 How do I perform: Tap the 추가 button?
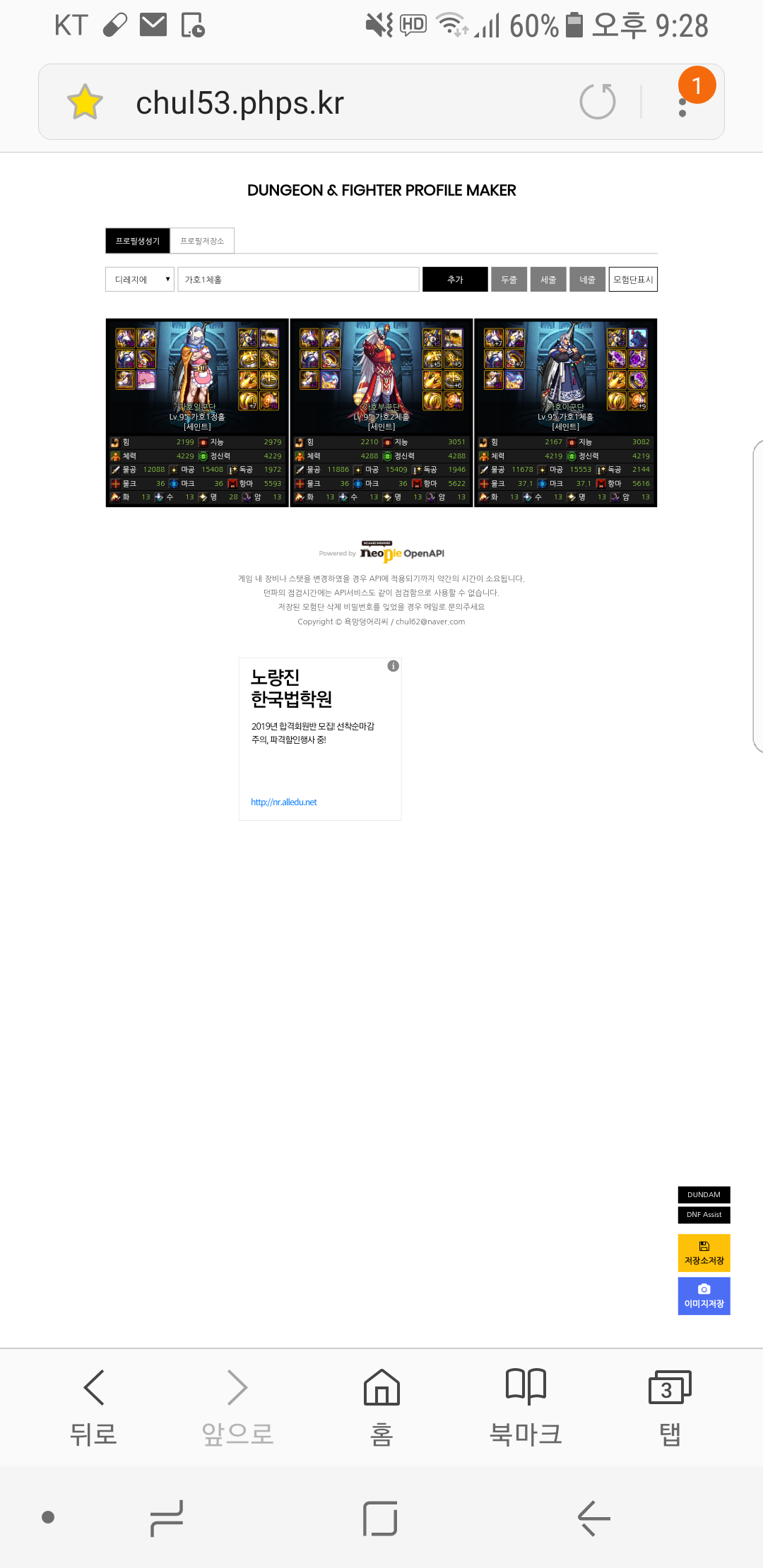click(x=455, y=280)
